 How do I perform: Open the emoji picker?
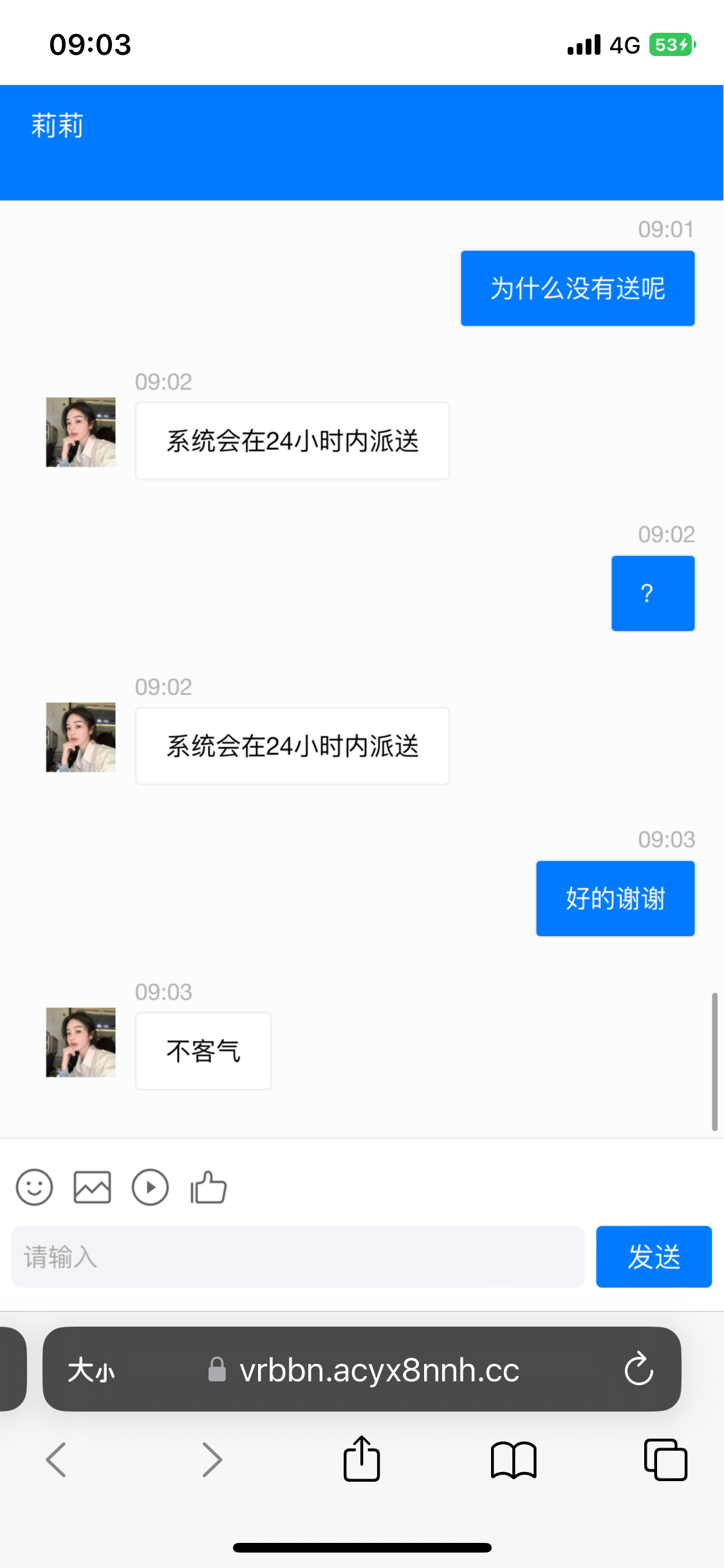(34, 1187)
